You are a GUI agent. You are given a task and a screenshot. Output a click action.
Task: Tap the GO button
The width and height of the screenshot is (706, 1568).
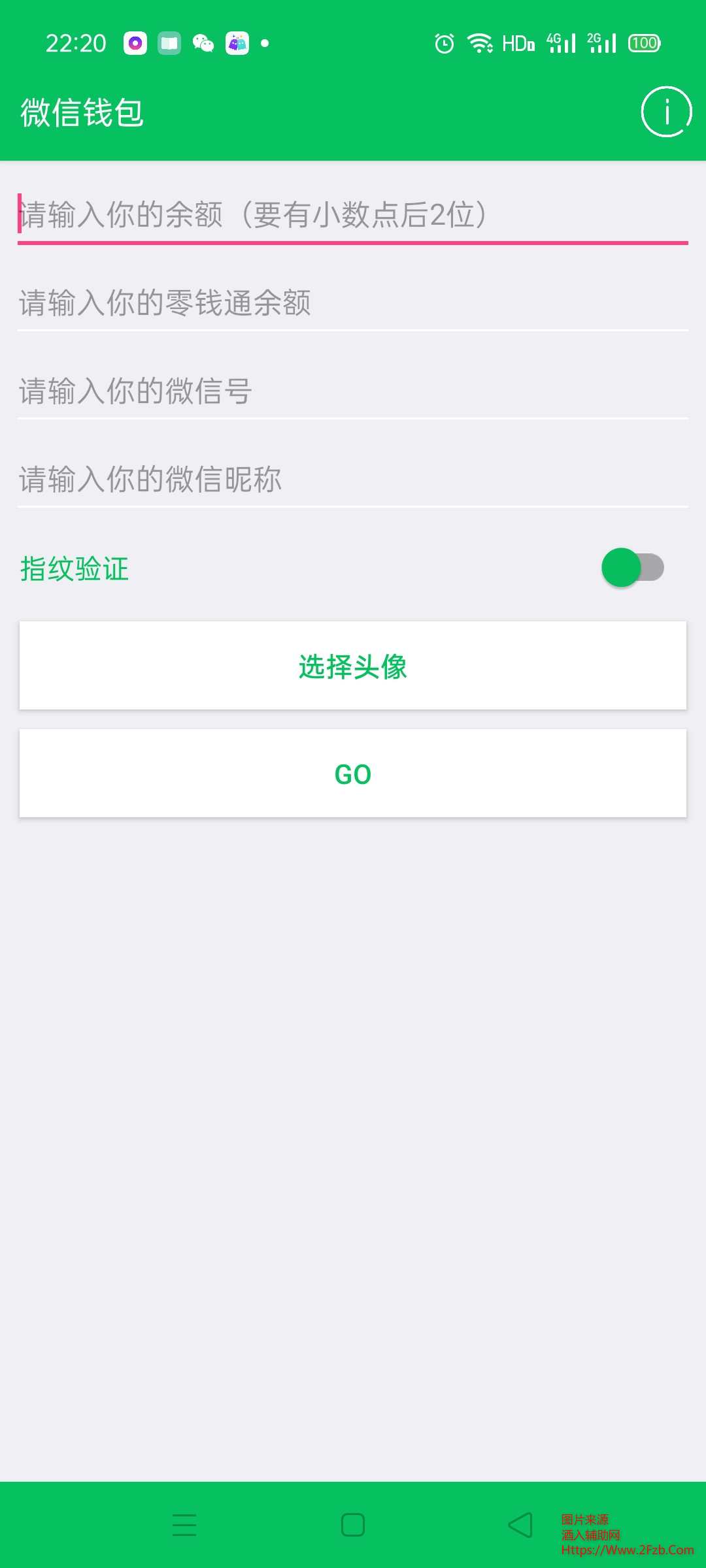point(353,774)
